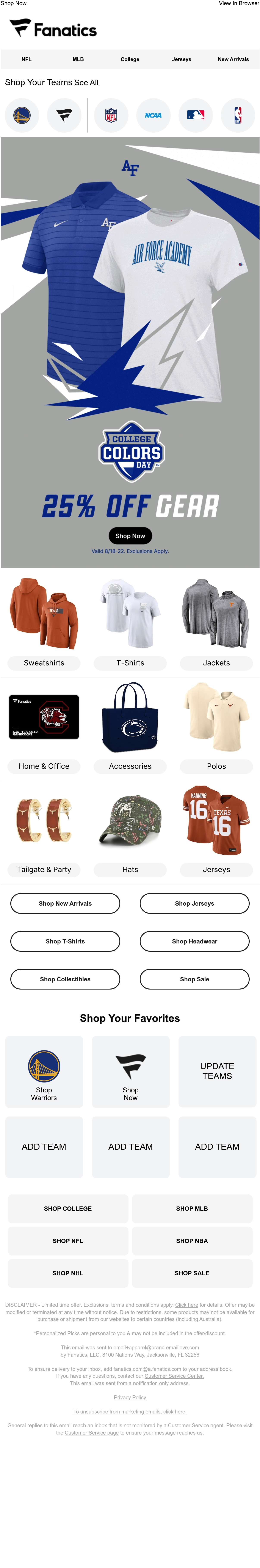This screenshot has width=260, height=1568.
Task: Tap the Shop Jerseys button
Action: click(x=195, y=903)
